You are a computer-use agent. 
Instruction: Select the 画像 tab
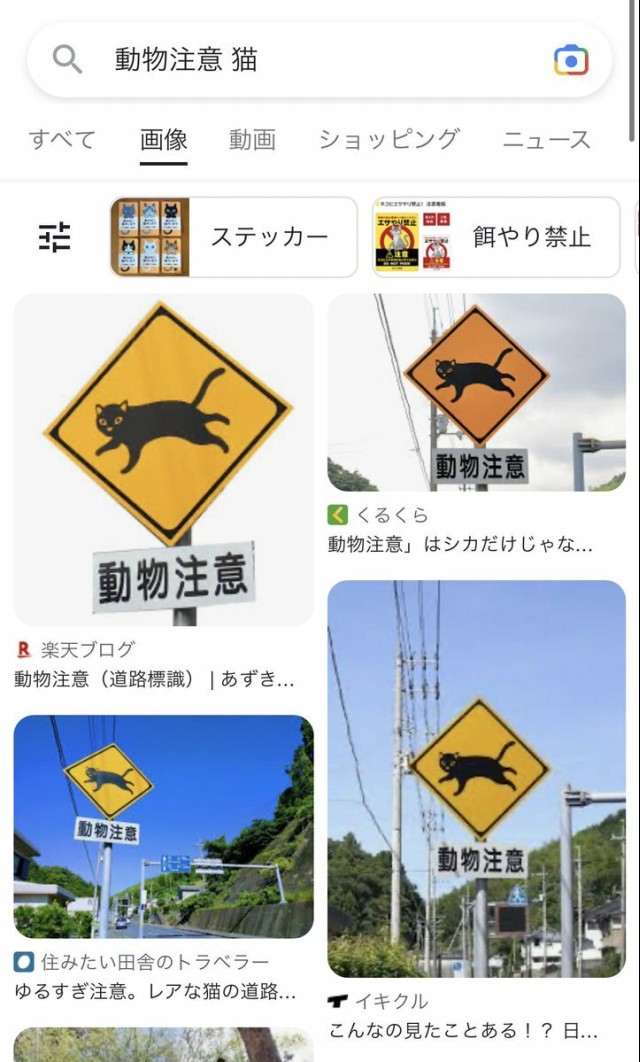pyautogui.click(x=164, y=140)
